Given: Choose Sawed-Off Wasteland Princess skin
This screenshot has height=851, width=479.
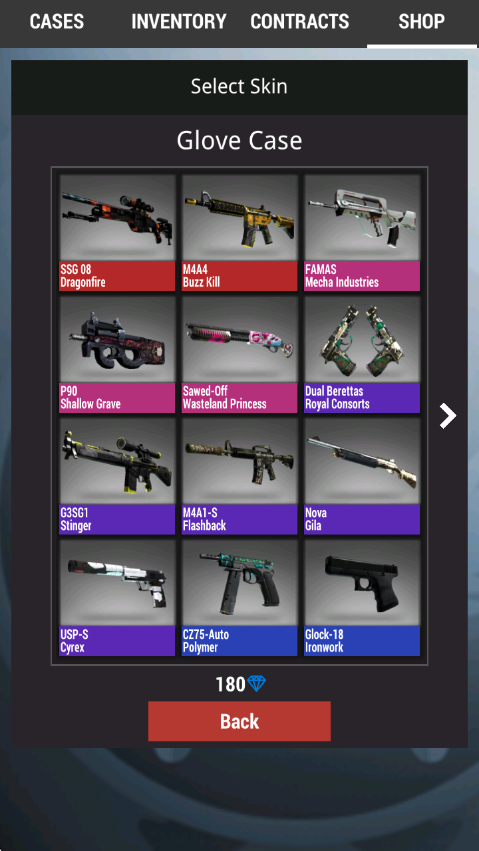Looking at the screenshot, I should [x=239, y=354].
